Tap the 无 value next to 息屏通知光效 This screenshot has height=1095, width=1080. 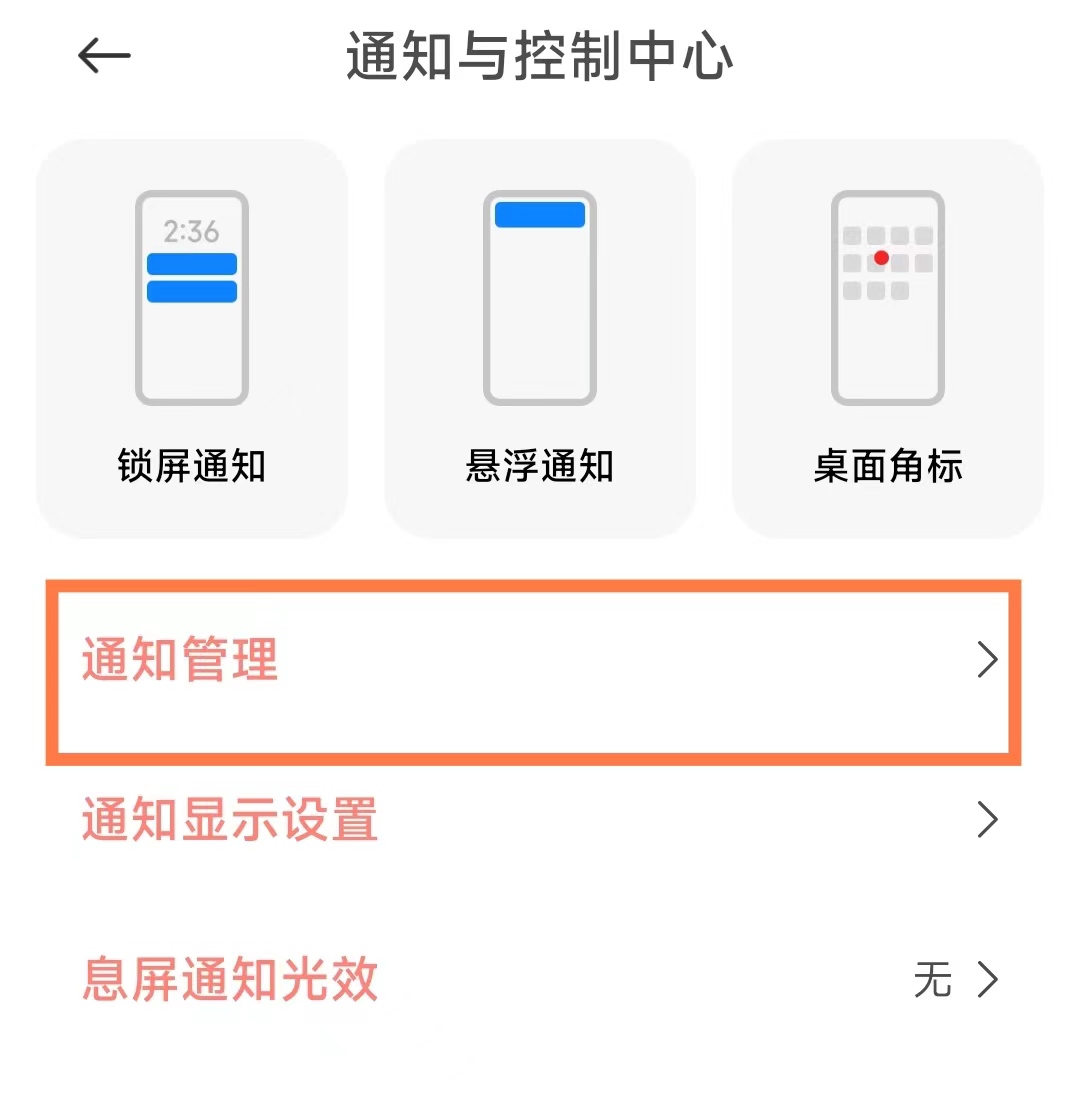point(934,980)
